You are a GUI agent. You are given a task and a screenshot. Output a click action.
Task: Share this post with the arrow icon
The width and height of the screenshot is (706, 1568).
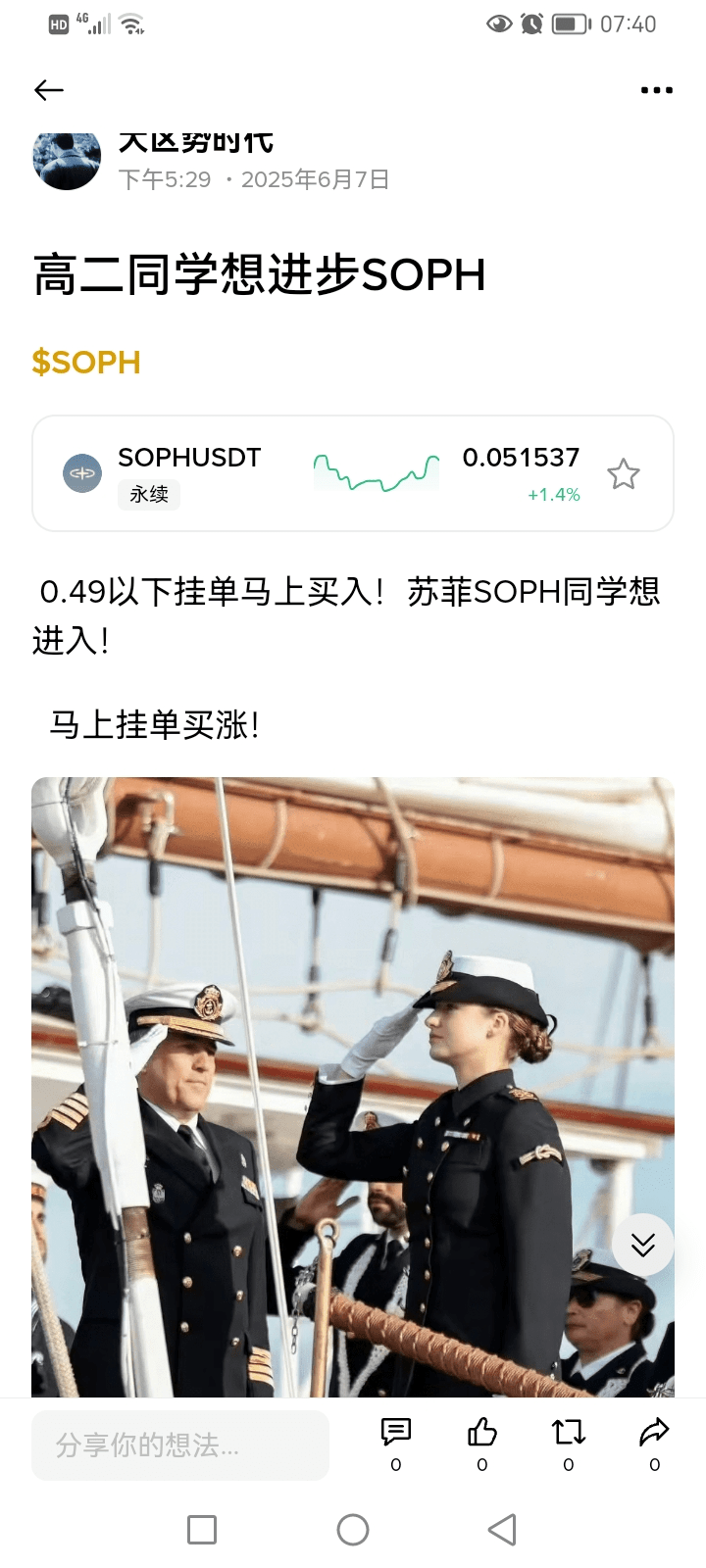pos(654,1433)
